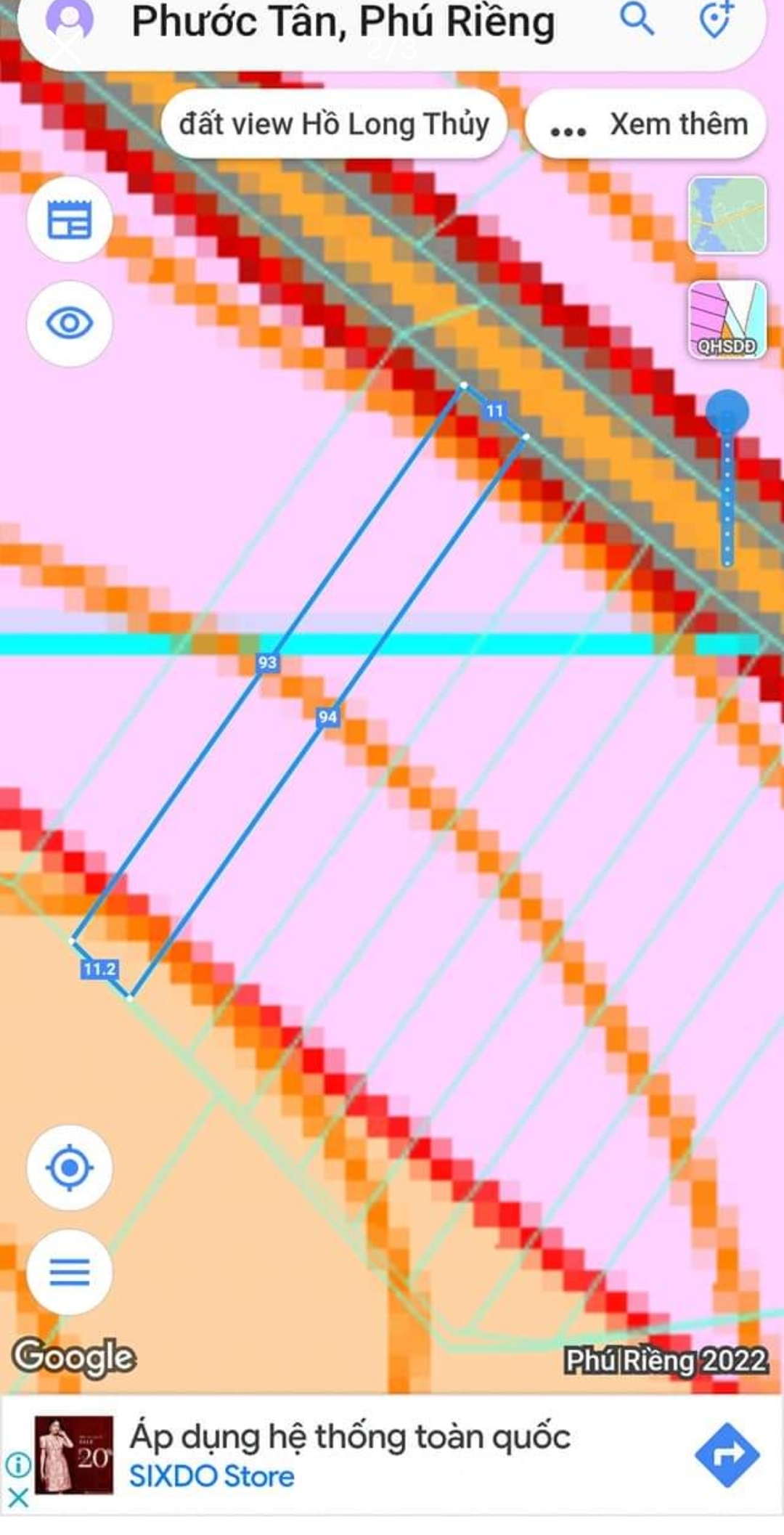This screenshot has width=784, height=1535.
Task: Toggle the eye visibility button
Action: click(x=70, y=323)
